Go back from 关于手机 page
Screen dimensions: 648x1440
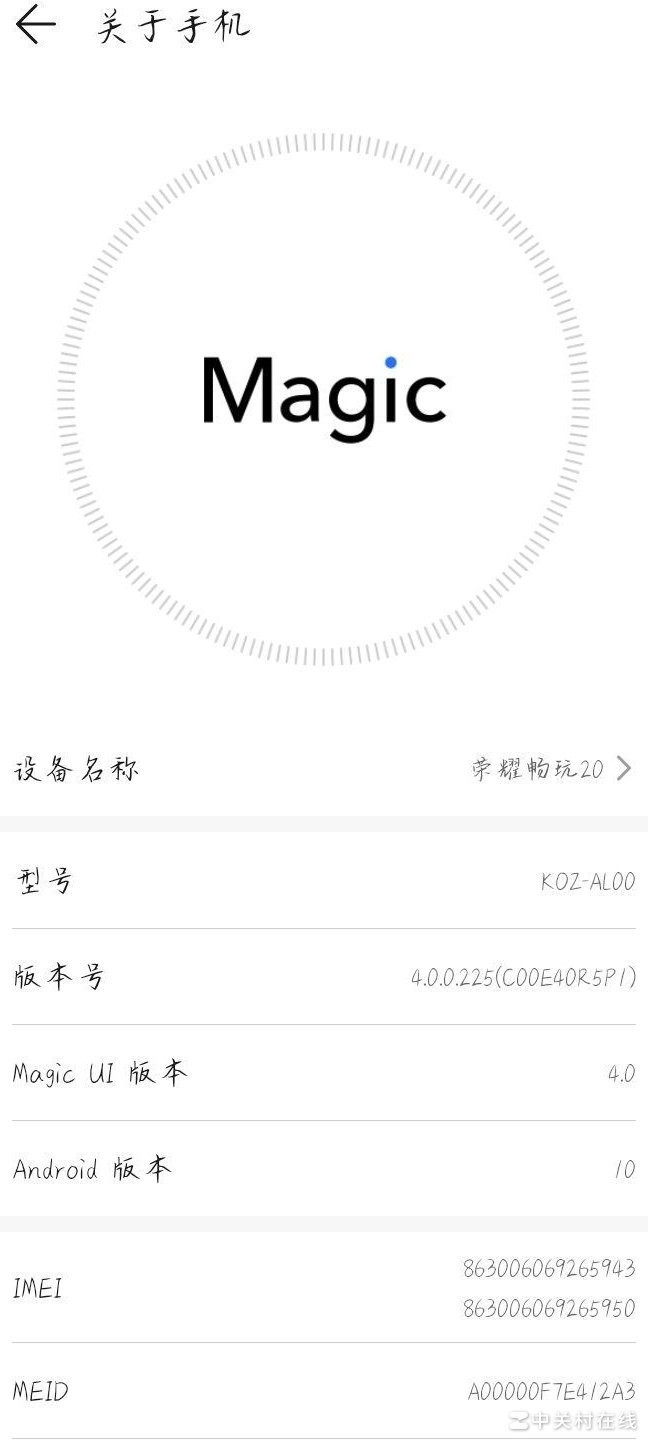click(x=36, y=25)
